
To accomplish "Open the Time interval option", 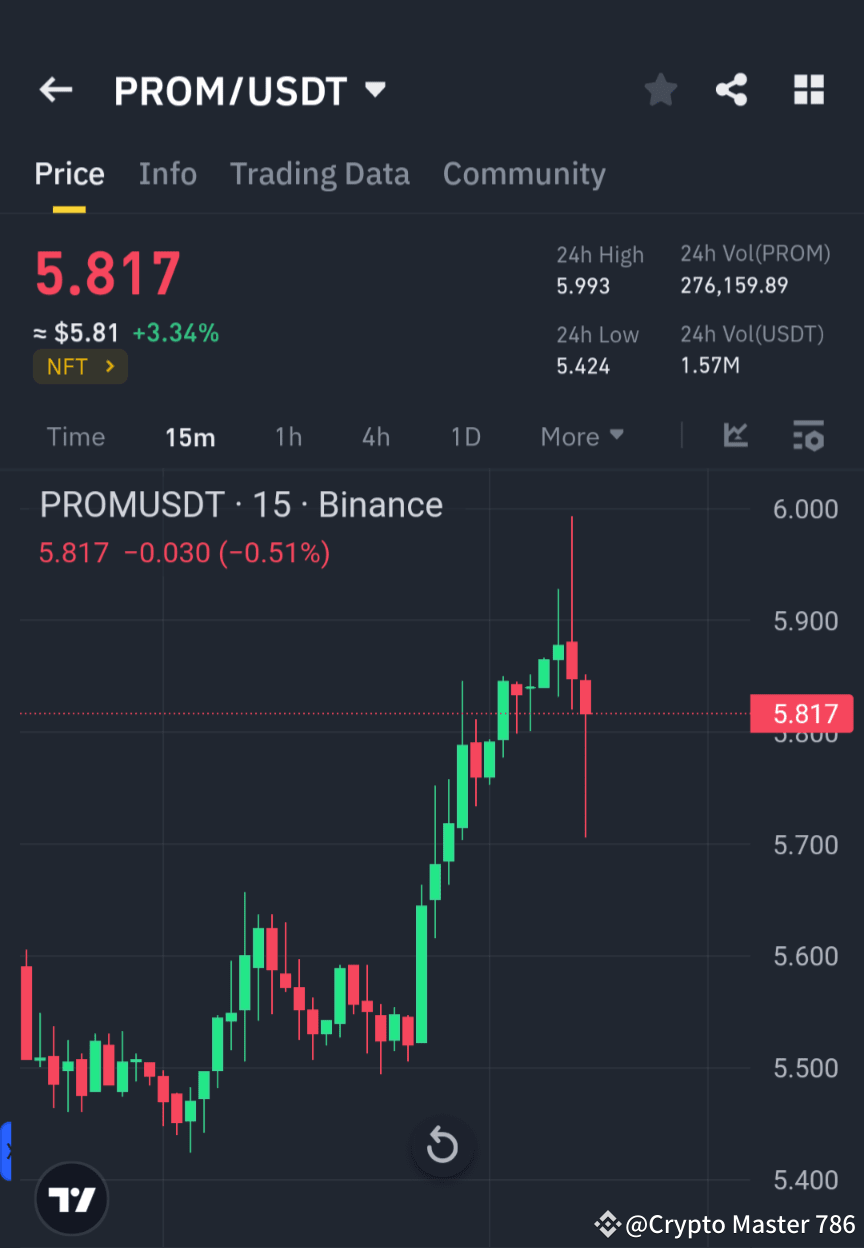I will tap(76, 436).
